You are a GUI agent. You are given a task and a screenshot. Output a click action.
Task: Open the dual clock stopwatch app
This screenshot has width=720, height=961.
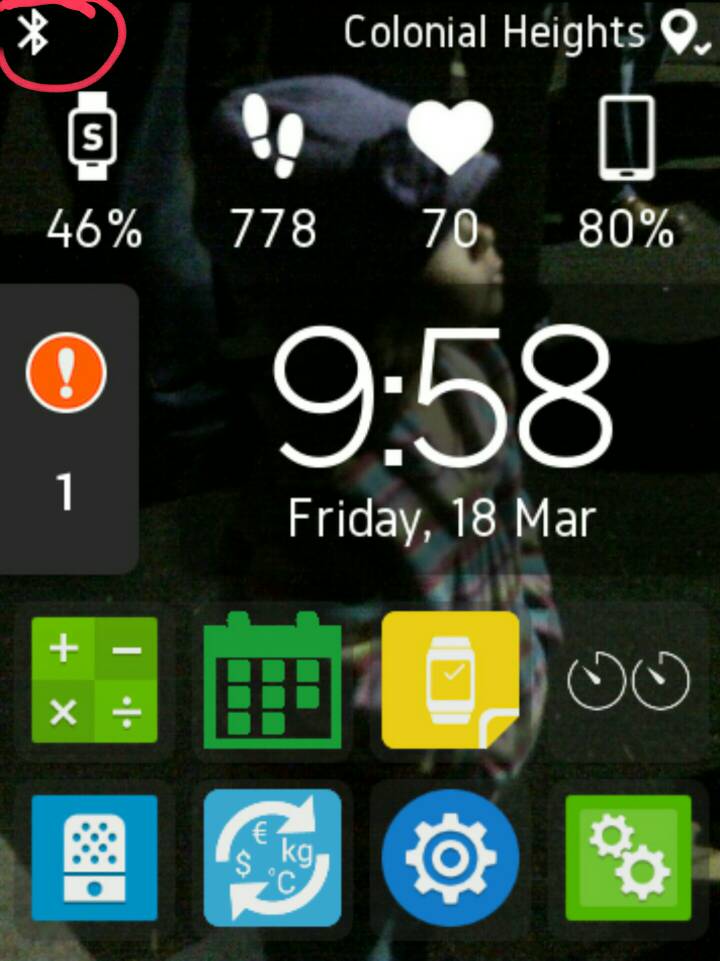[629, 680]
